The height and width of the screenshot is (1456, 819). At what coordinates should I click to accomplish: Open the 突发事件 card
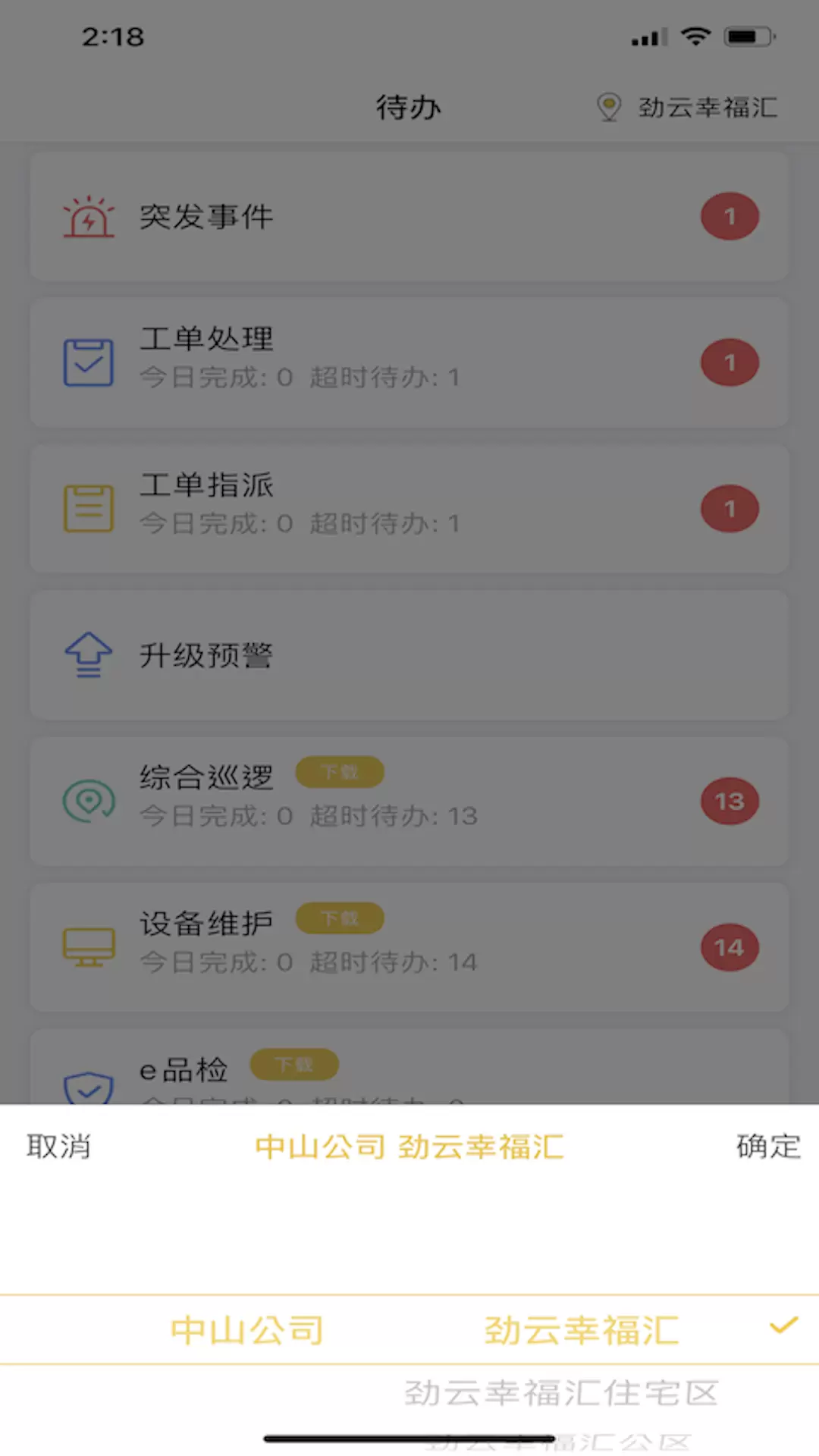409,217
